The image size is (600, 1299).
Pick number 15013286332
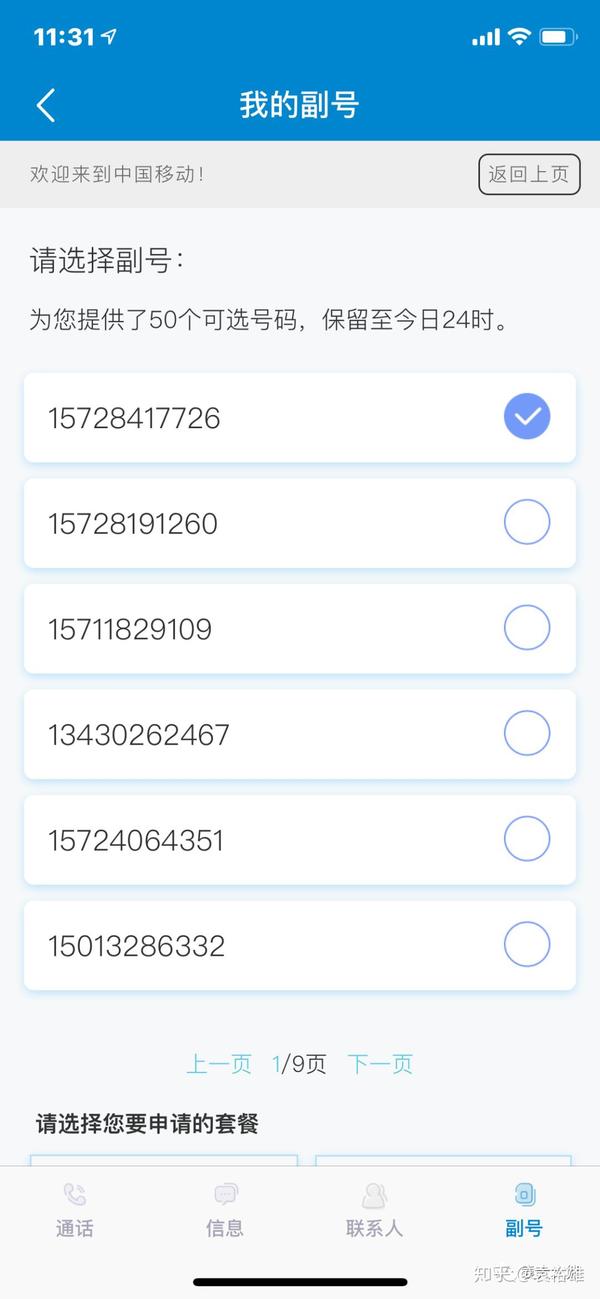[526, 945]
